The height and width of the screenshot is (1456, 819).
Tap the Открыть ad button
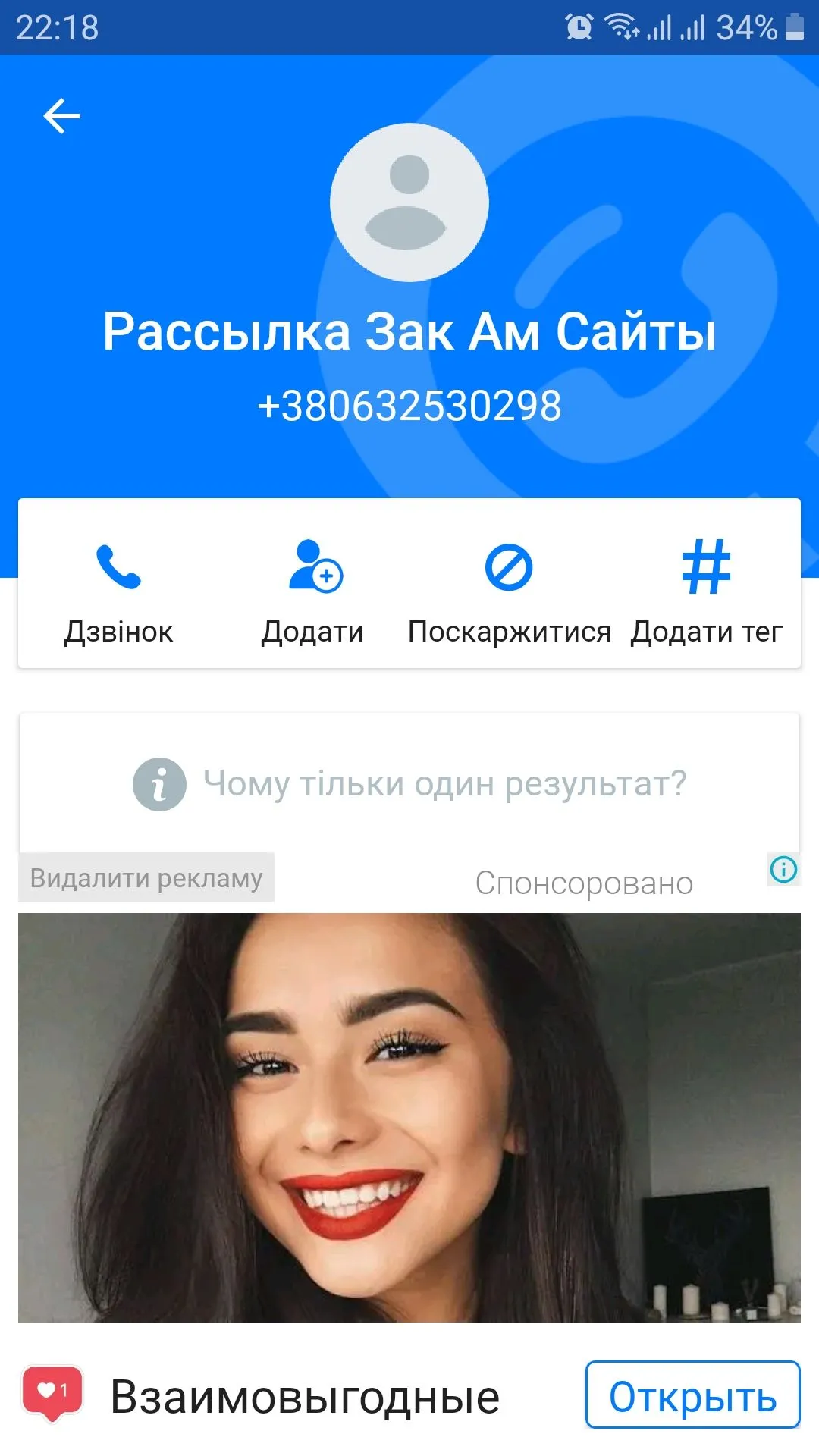point(692,1395)
